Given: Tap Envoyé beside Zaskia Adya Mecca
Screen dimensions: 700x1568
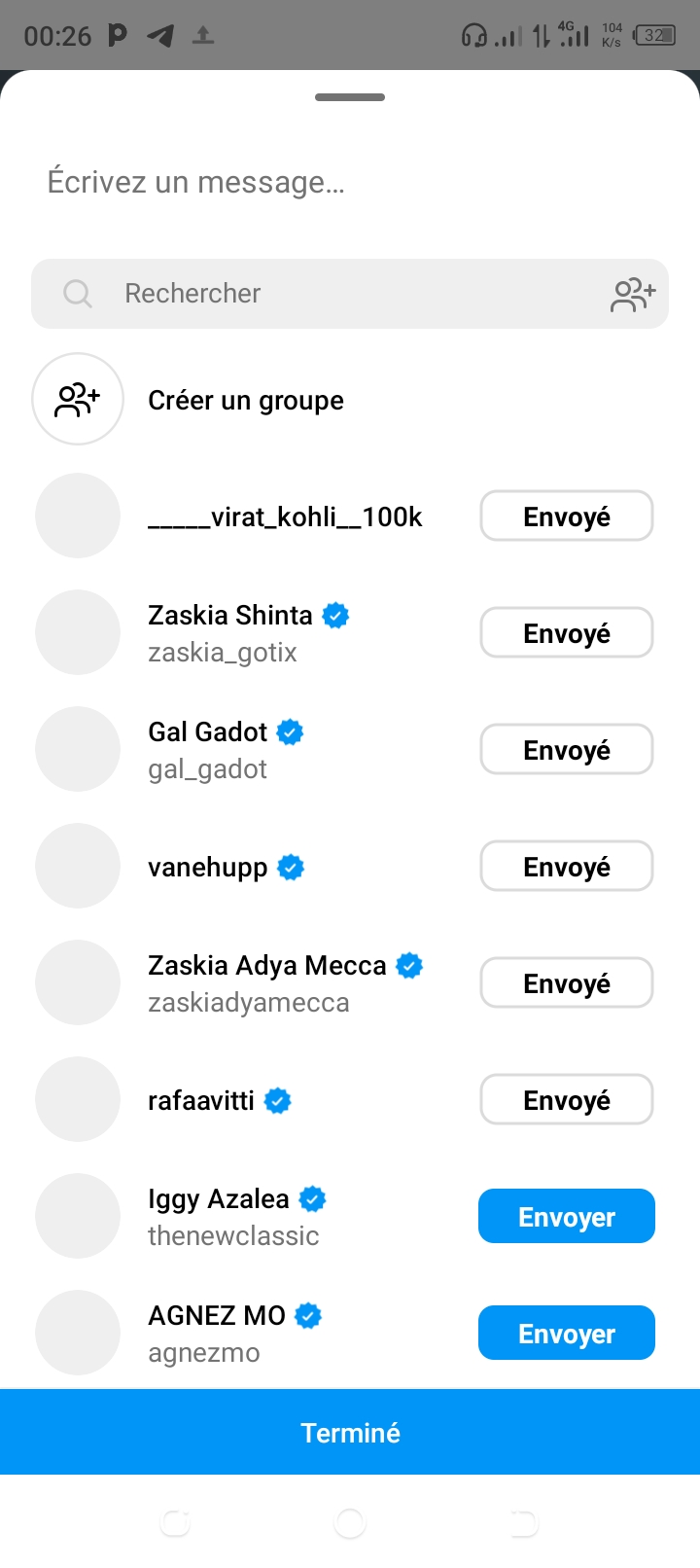Looking at the screenshot, I should [x=566, y=983].
